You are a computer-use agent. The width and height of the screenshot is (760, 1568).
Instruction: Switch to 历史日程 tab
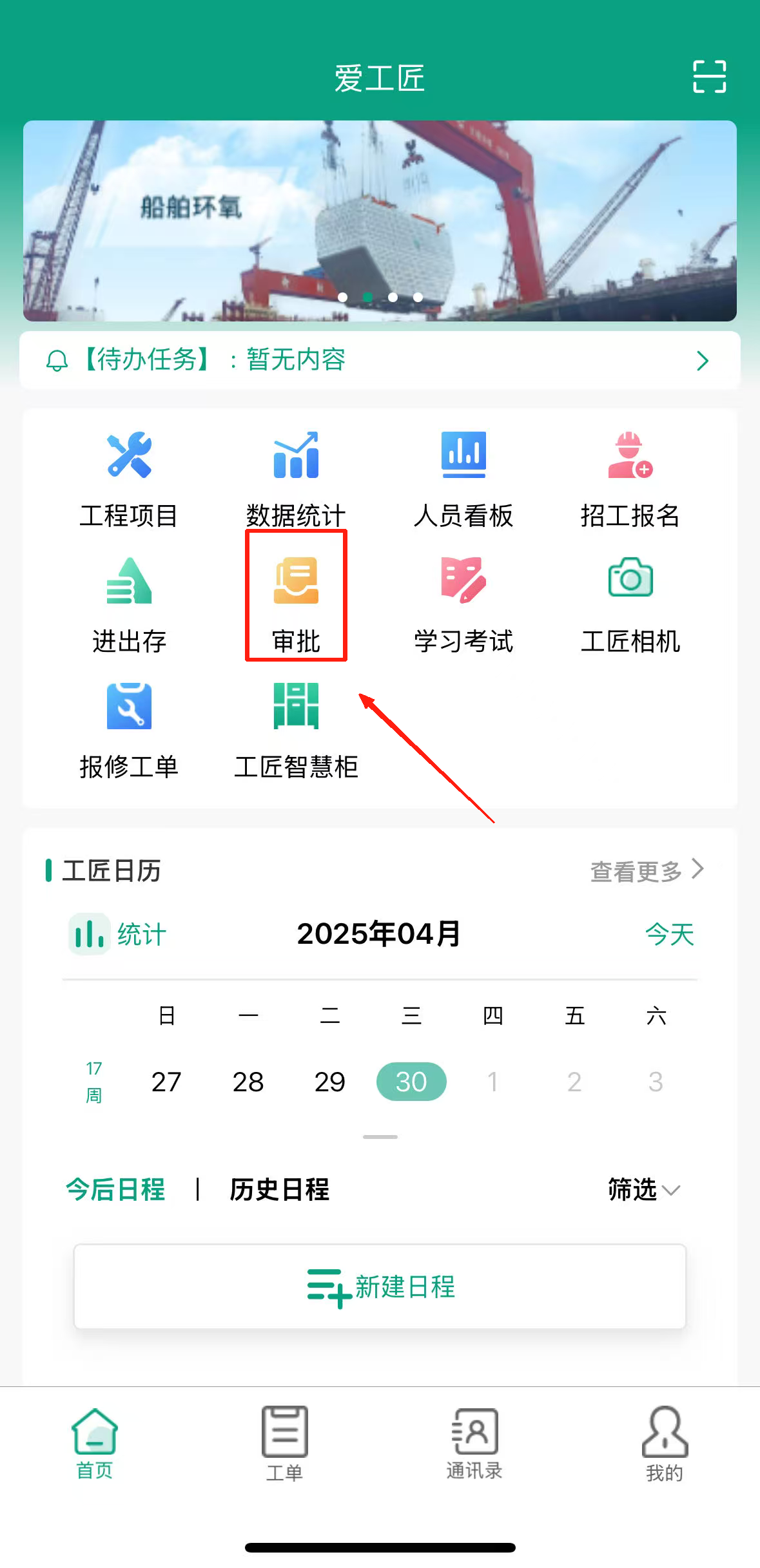click(x=279, y=1189)
